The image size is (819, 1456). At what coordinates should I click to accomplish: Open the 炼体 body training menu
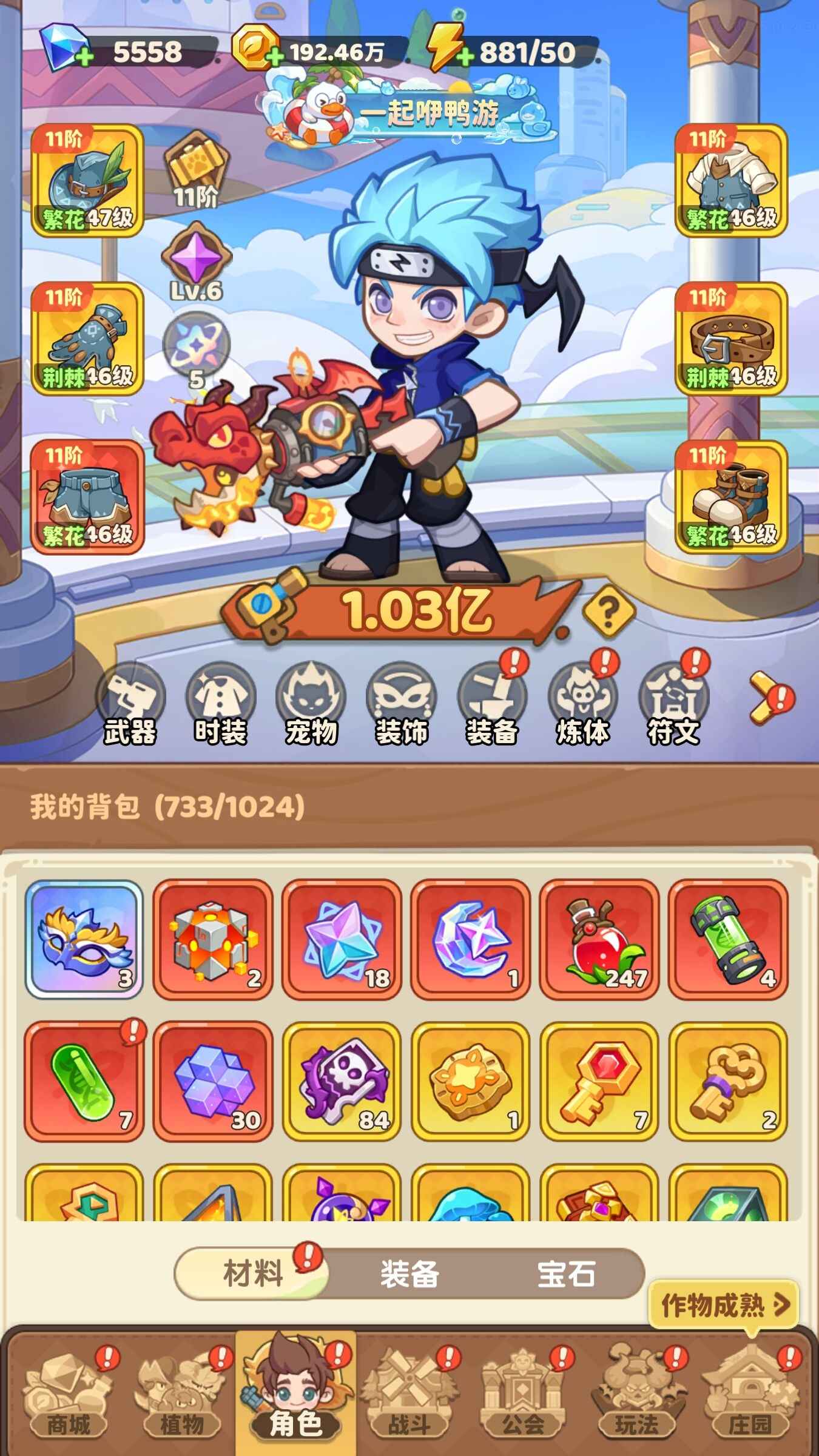[x=582, y=704]
